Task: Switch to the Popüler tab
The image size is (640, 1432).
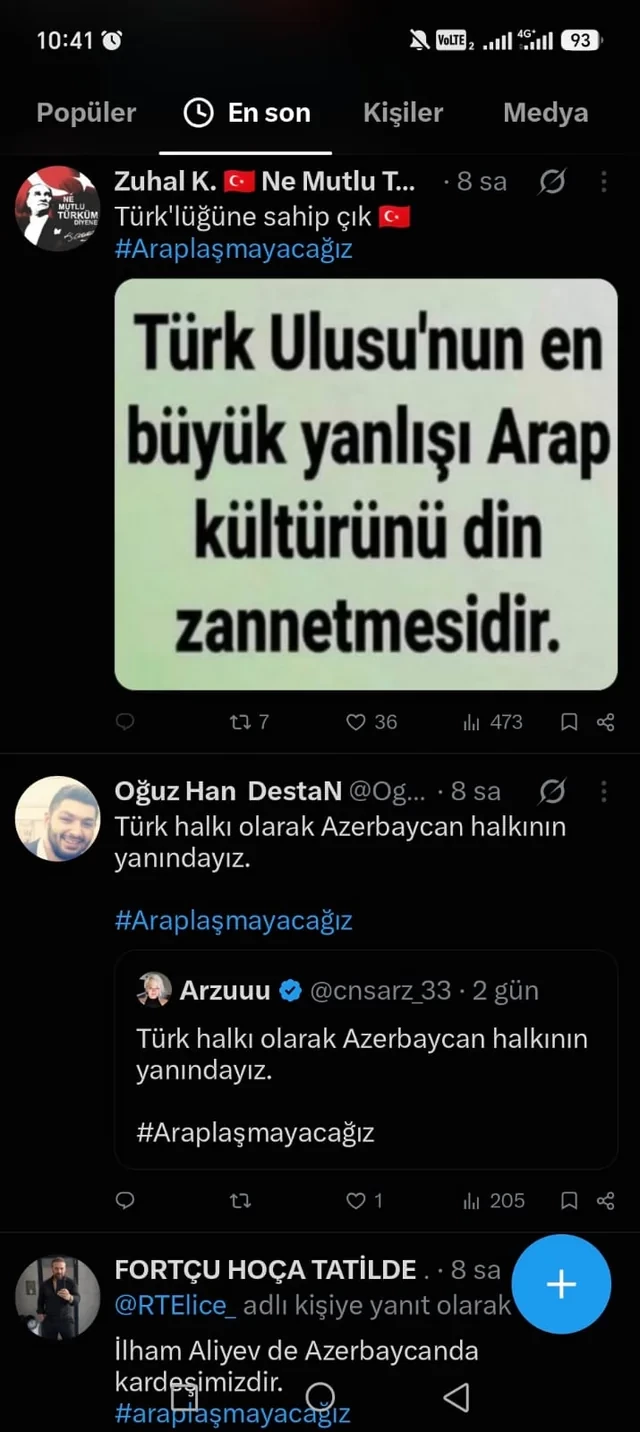Action: 86,113
